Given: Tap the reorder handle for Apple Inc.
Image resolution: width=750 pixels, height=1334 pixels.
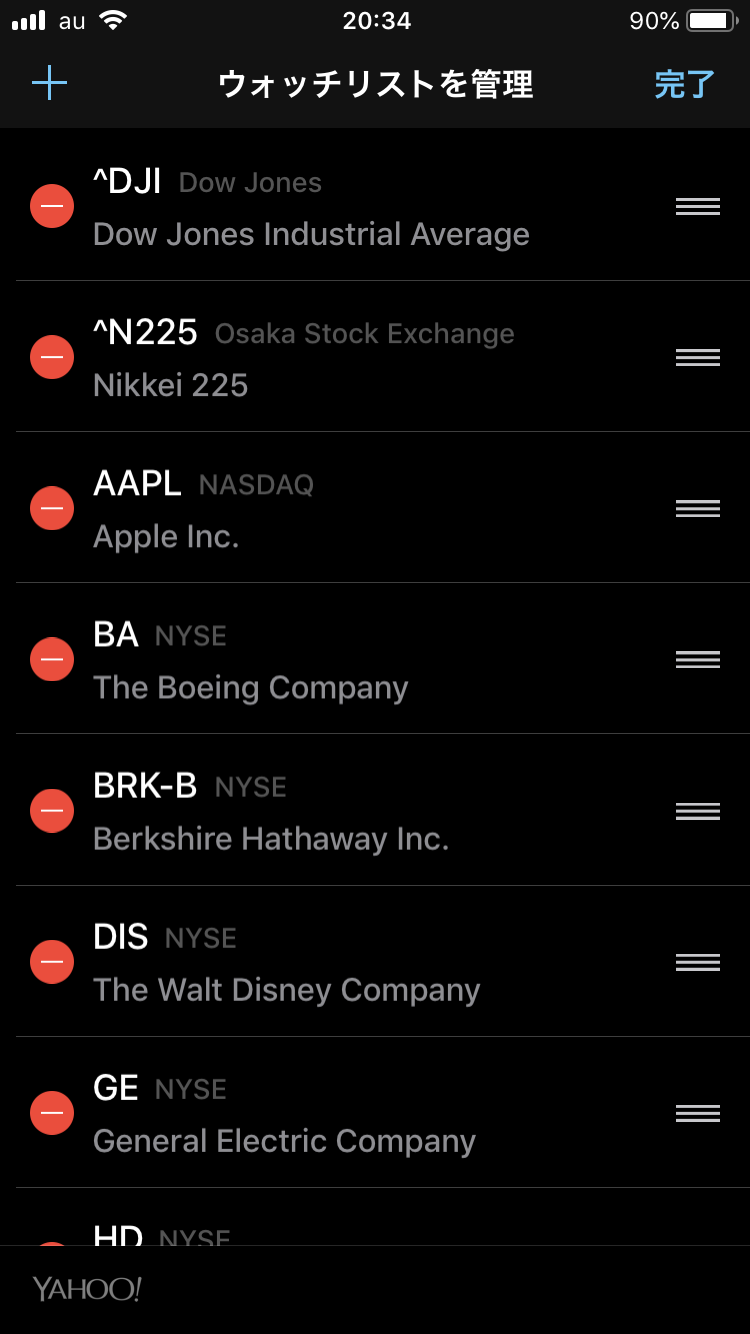Looking at the screenshot, I should pos(697,508).
